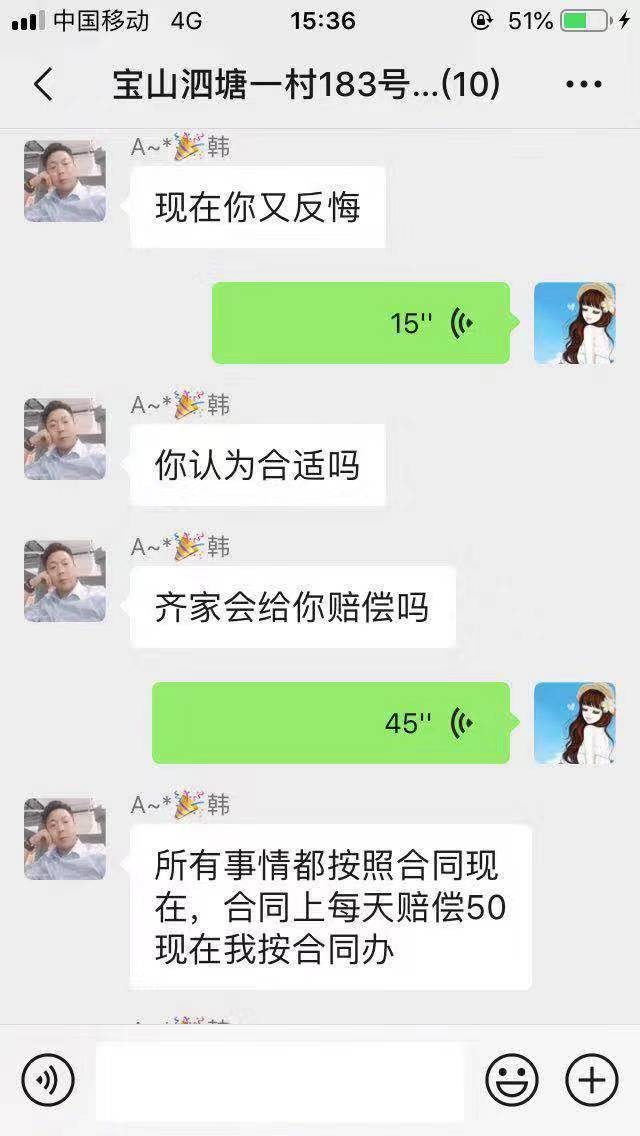This screenshot has height=1136, width=640.
Task: View my avatar beside the 15-second voice message
Action: 575,323
